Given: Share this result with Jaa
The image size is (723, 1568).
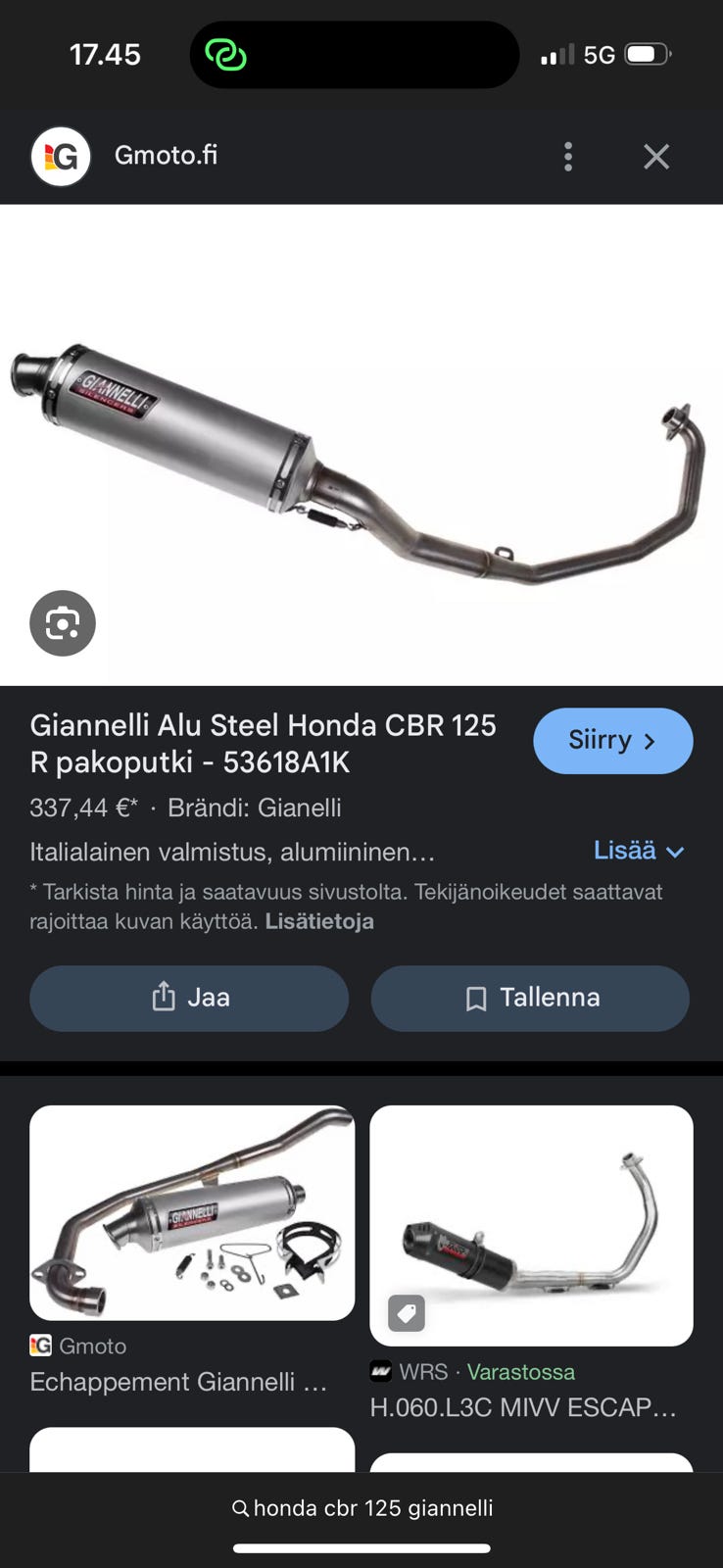Looking at the screenshot, I should 189,998.
